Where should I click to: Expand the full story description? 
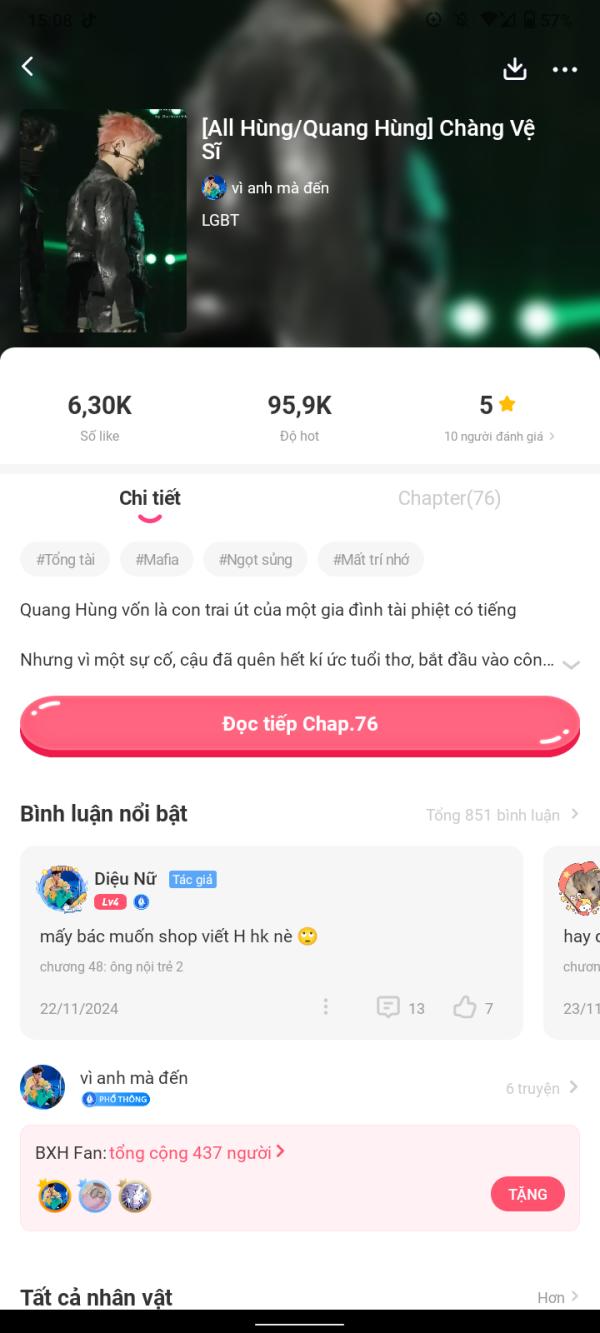(571, 664)
